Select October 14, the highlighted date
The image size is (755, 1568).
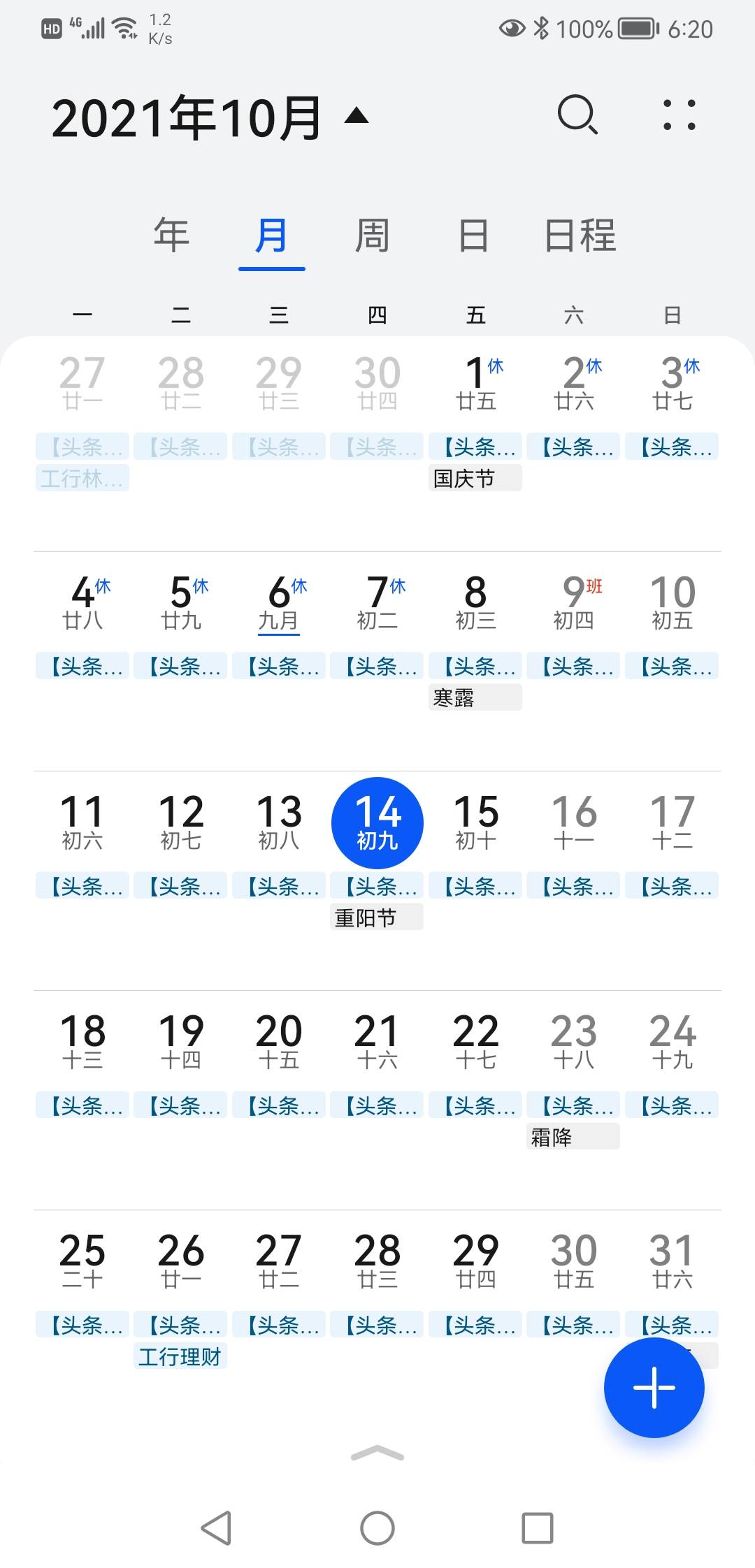(377, 822)
